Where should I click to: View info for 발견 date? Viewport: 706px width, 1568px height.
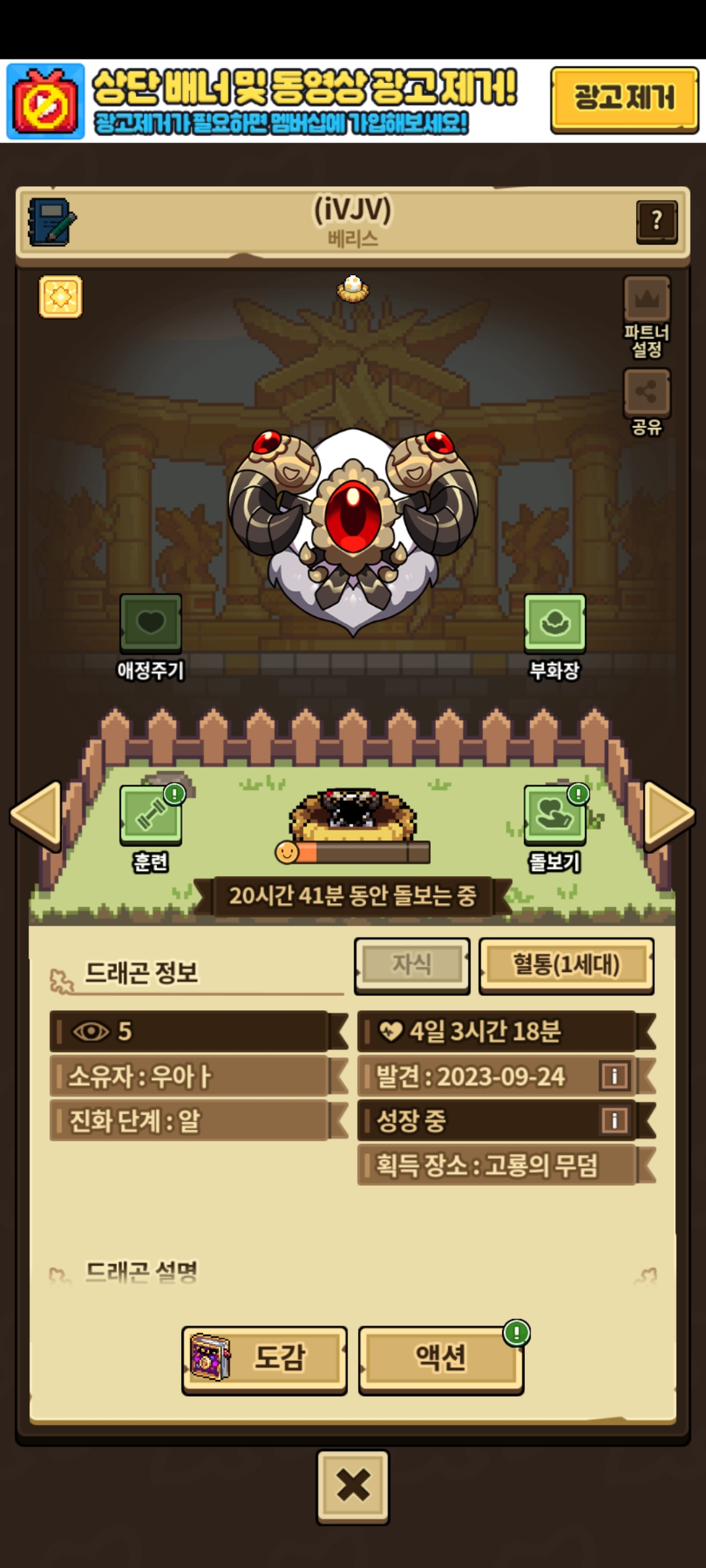(x=614, y=1075)
